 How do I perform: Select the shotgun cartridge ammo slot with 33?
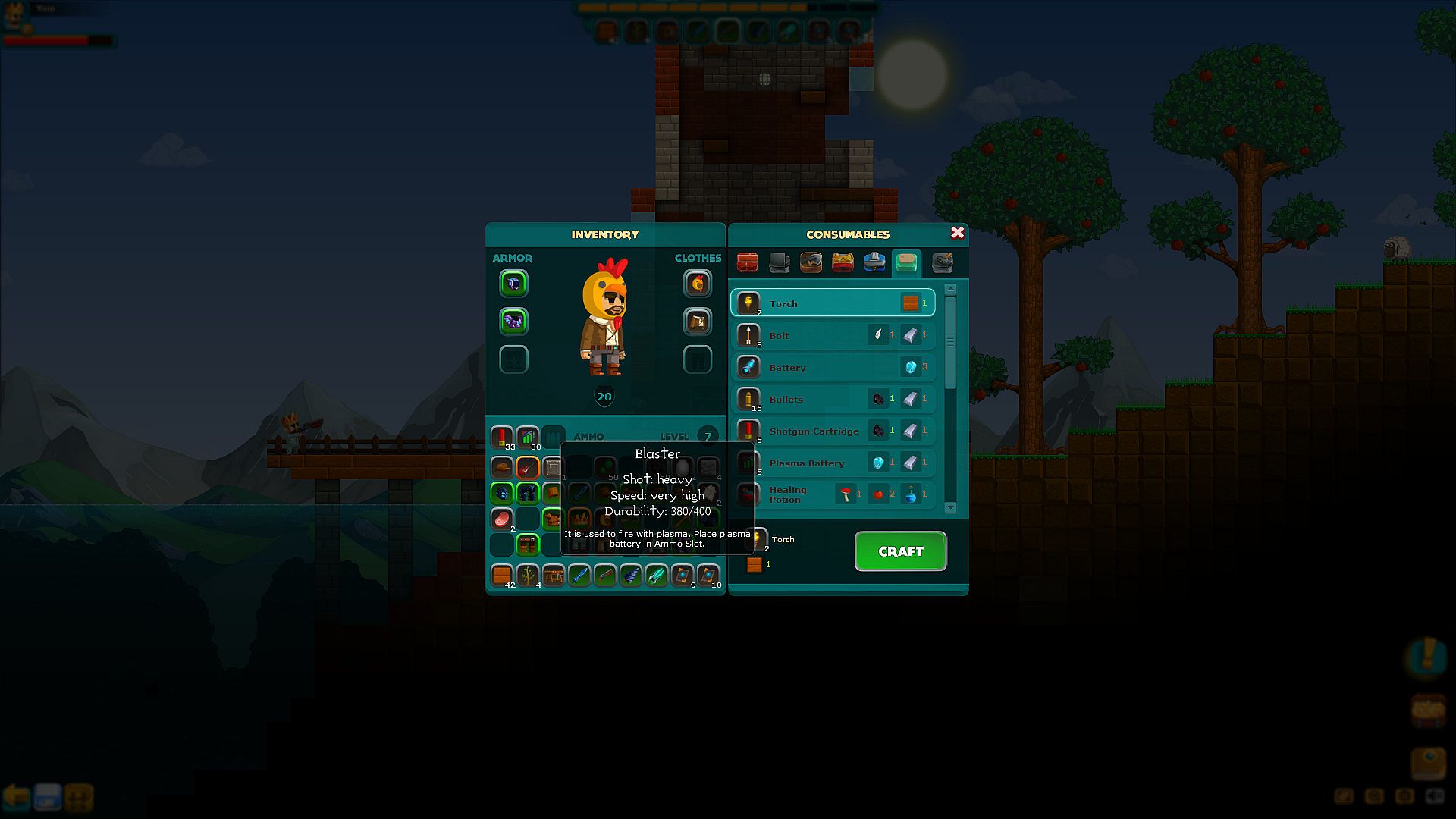[x=502, y=437]
